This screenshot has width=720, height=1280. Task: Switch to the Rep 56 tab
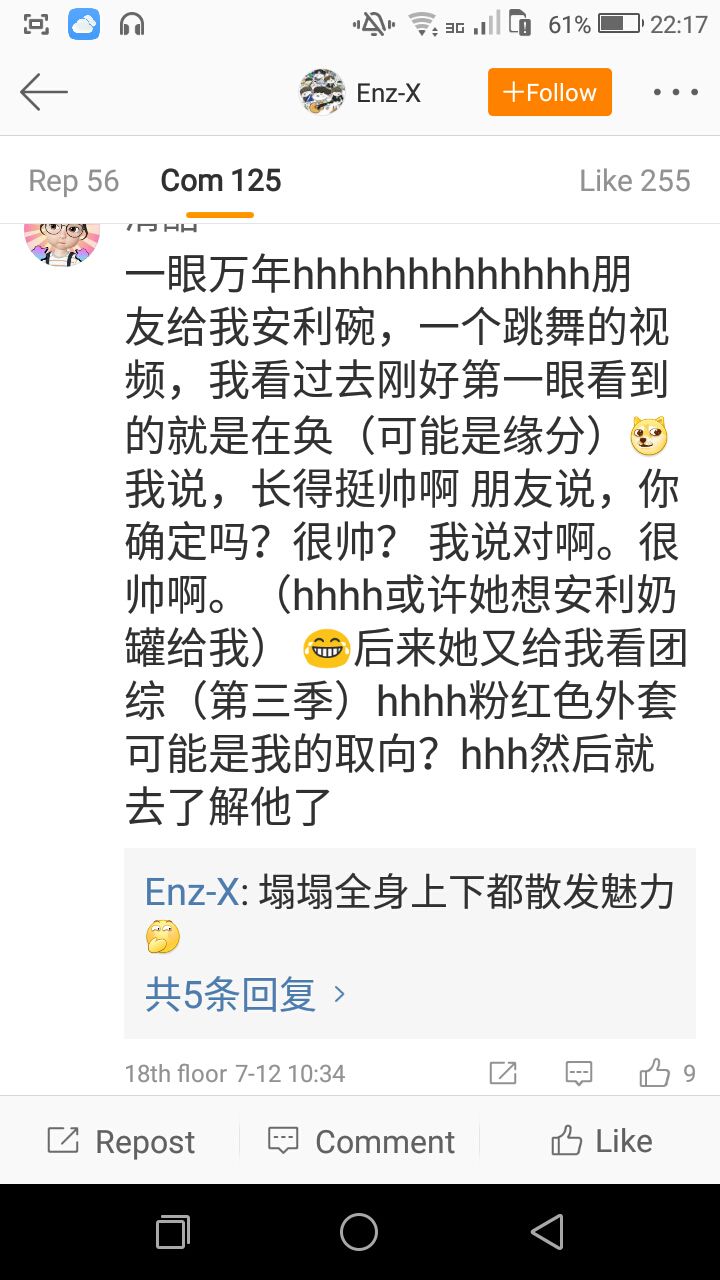point(74,181)
